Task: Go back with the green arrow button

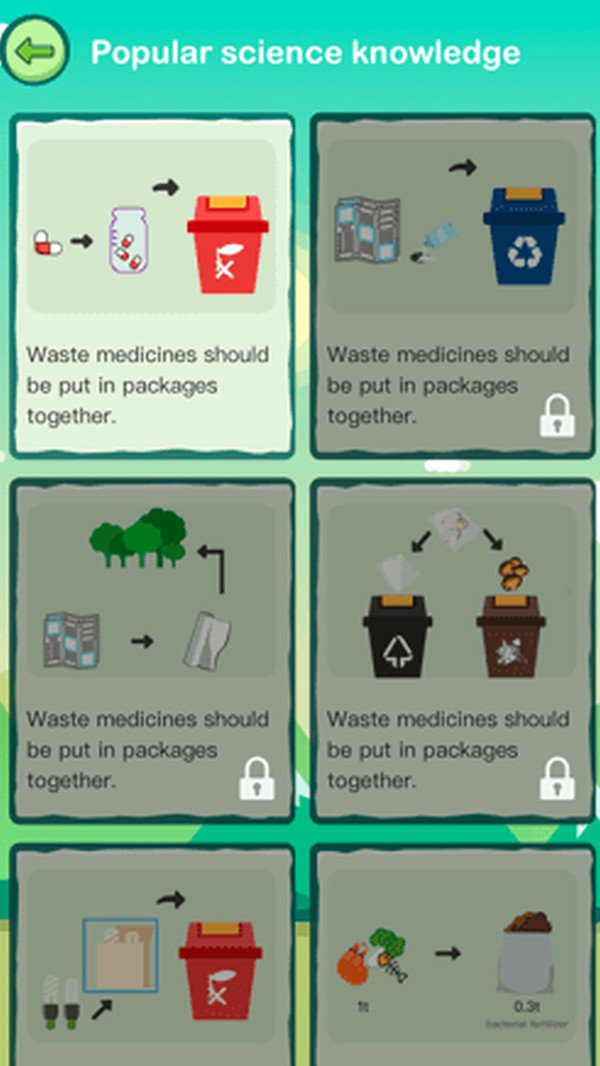Action: pos(35,50)
